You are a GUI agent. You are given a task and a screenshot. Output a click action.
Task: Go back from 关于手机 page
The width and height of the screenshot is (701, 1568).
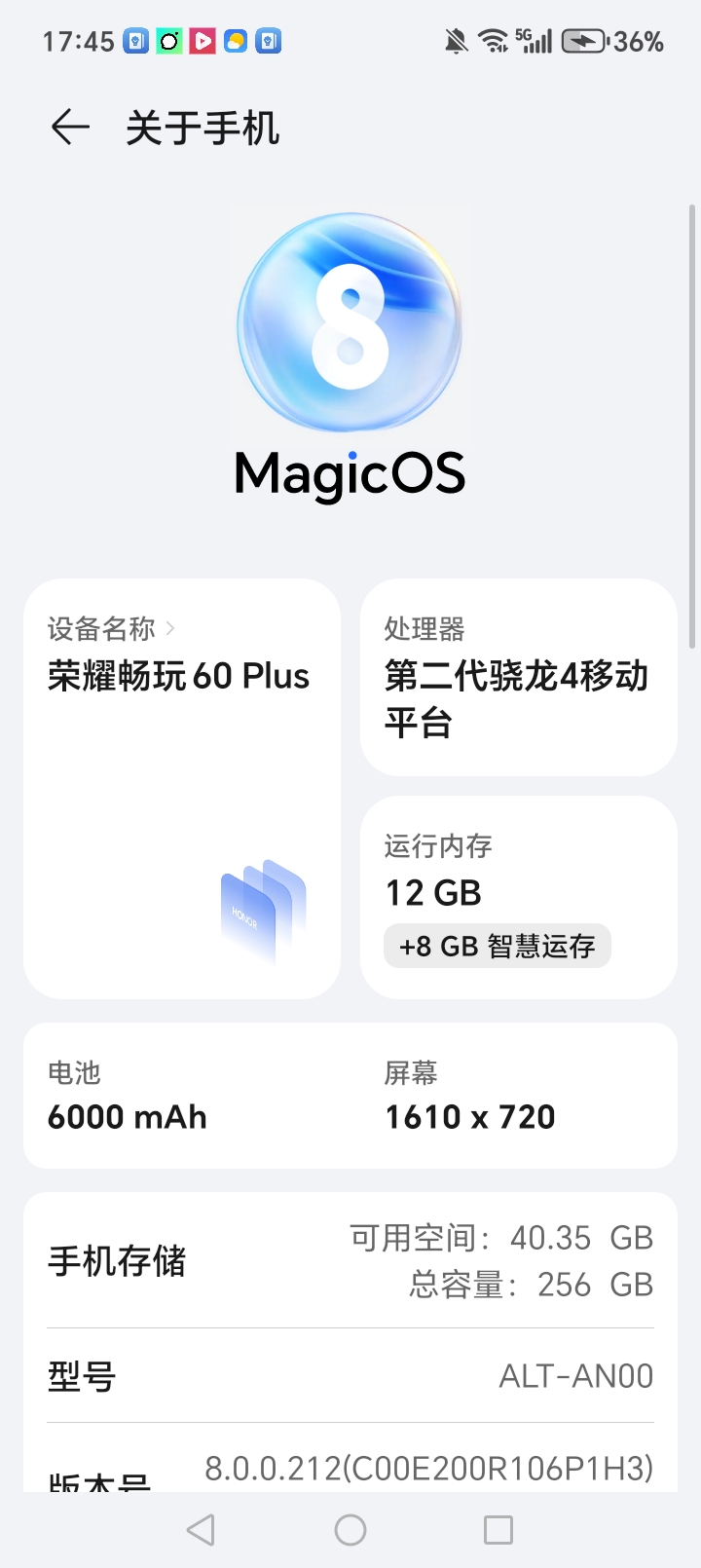pos(70,128)
